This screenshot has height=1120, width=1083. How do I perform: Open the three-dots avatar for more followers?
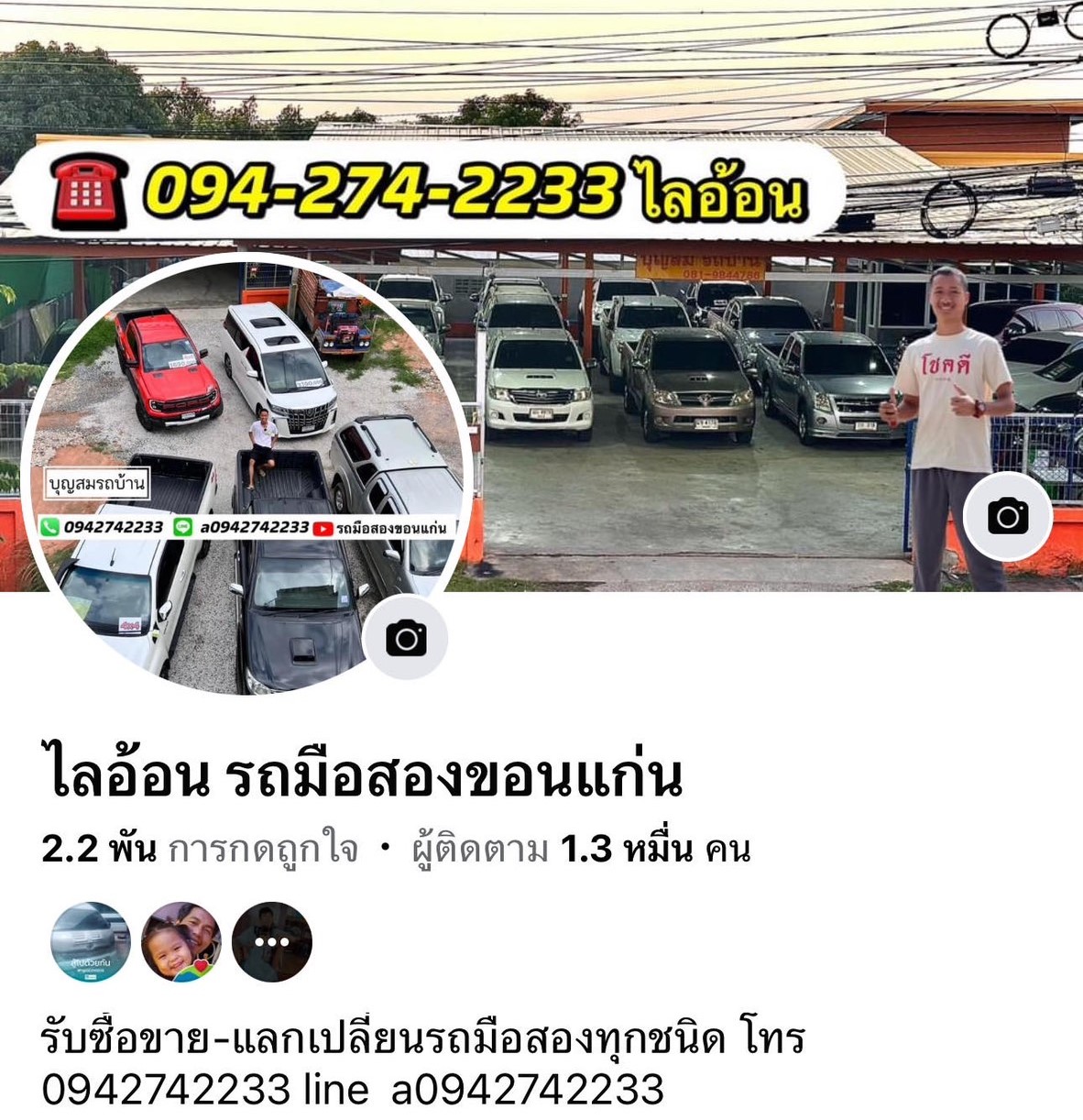[271, 941]
